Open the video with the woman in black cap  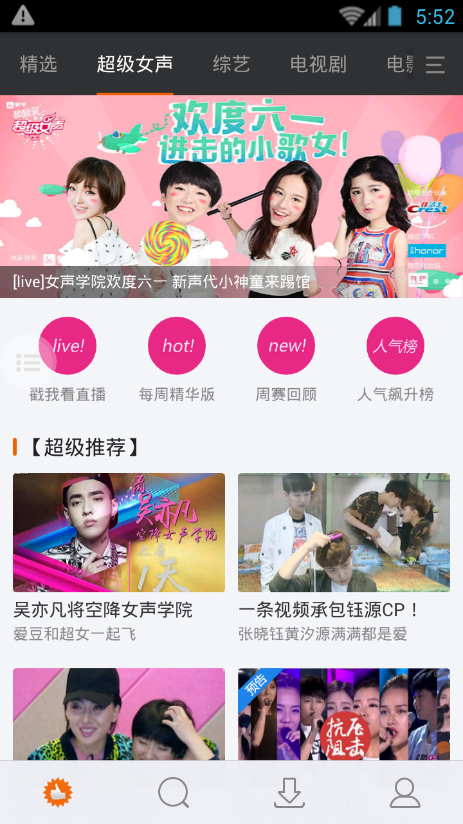click(119, 714)
